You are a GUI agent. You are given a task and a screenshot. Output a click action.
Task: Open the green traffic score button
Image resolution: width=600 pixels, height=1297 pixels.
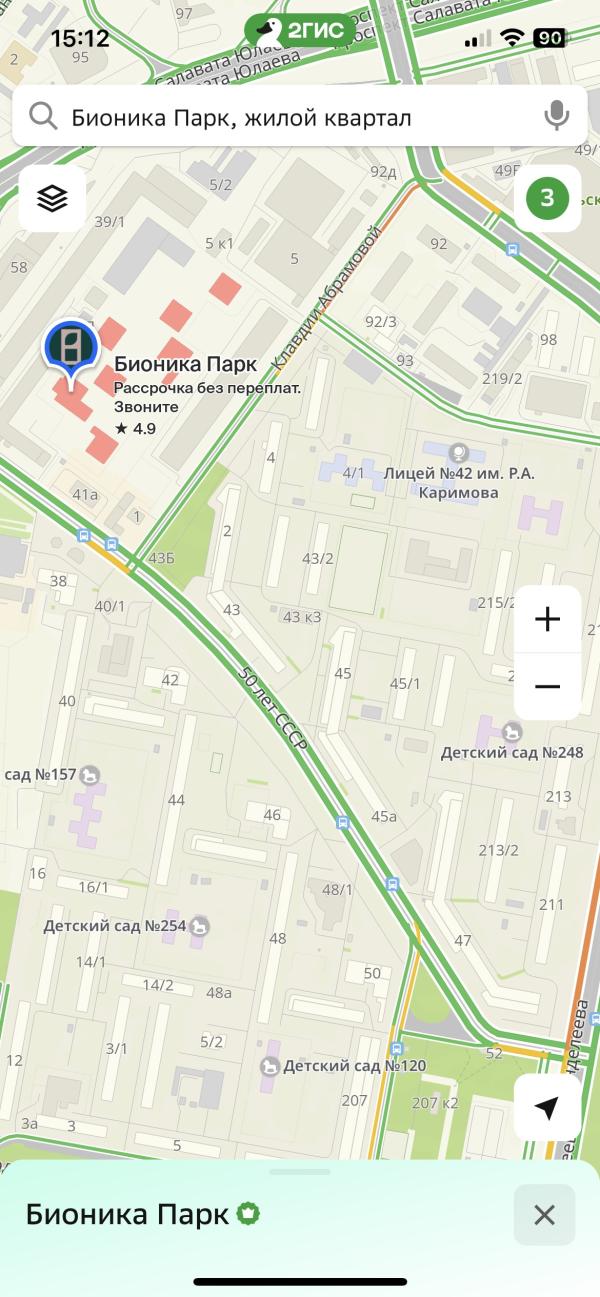pos(546,198)
